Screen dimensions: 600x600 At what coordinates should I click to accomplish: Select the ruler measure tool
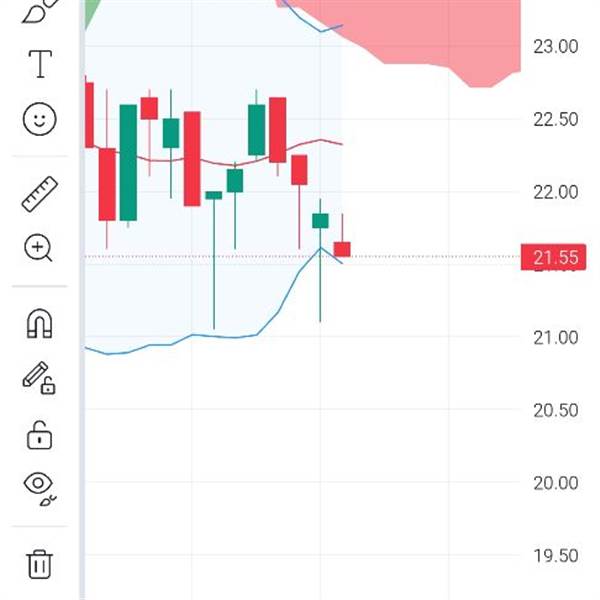click(x=39, y=193)
